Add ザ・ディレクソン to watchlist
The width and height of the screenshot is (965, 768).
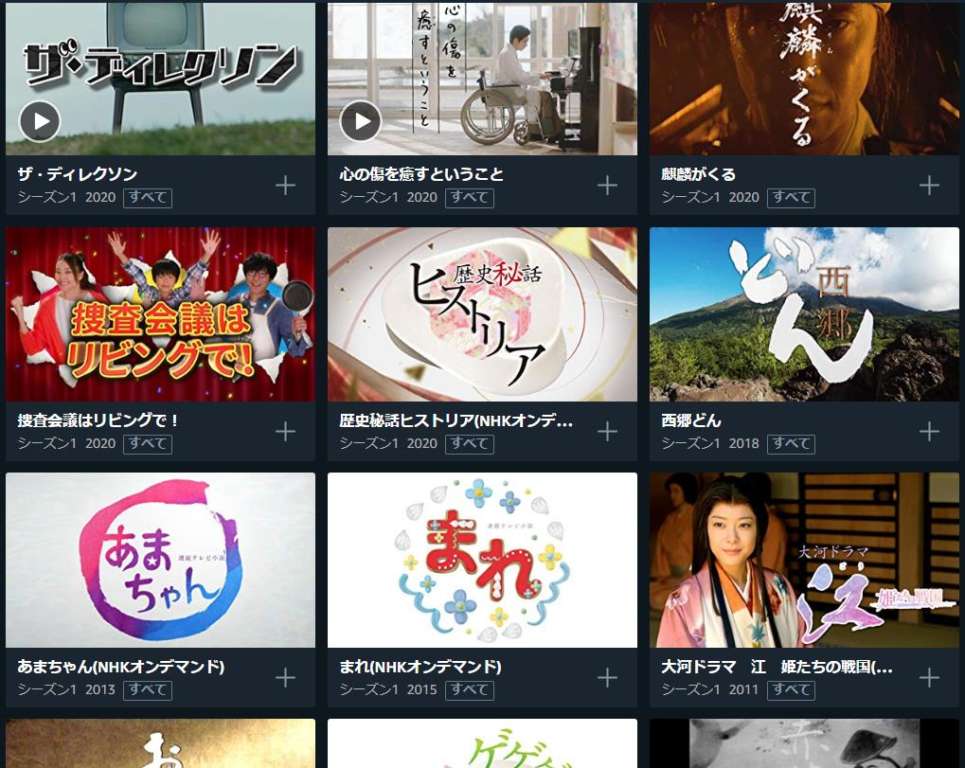(x=286, y=185)
